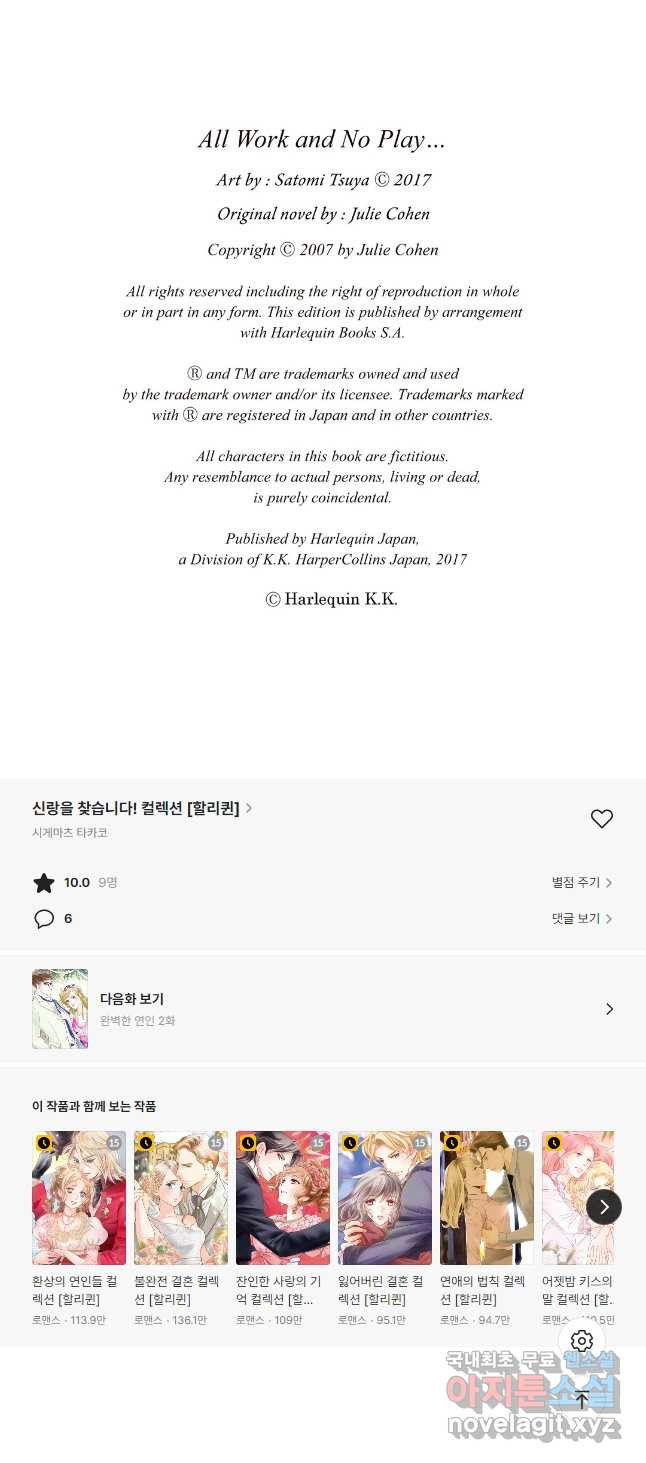The height and width of the screenshot is (1463, 646).
Task: Show more recommended works with arrow button
Action: click(604, 1207)
